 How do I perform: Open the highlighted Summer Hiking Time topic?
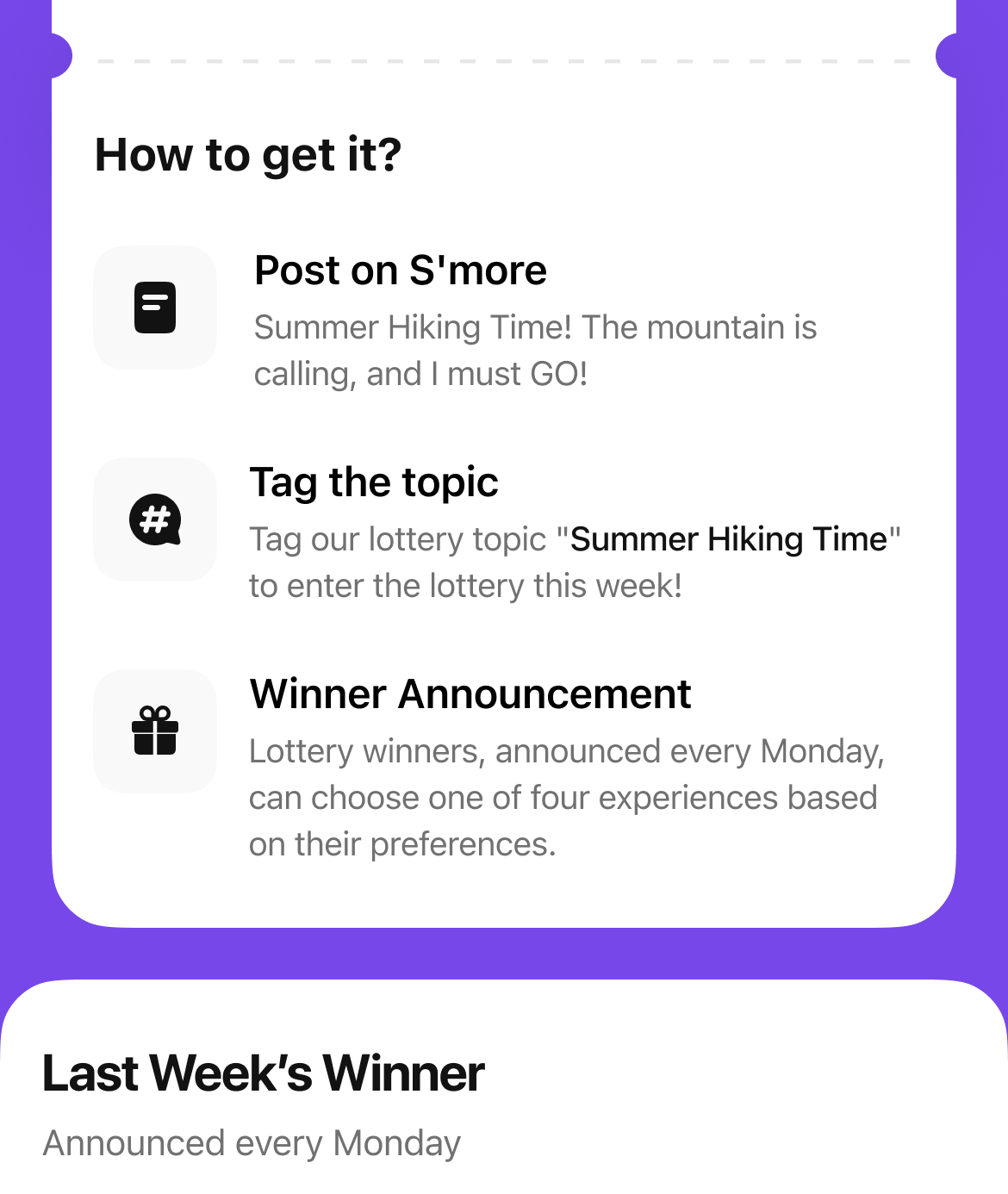(728, 540)
